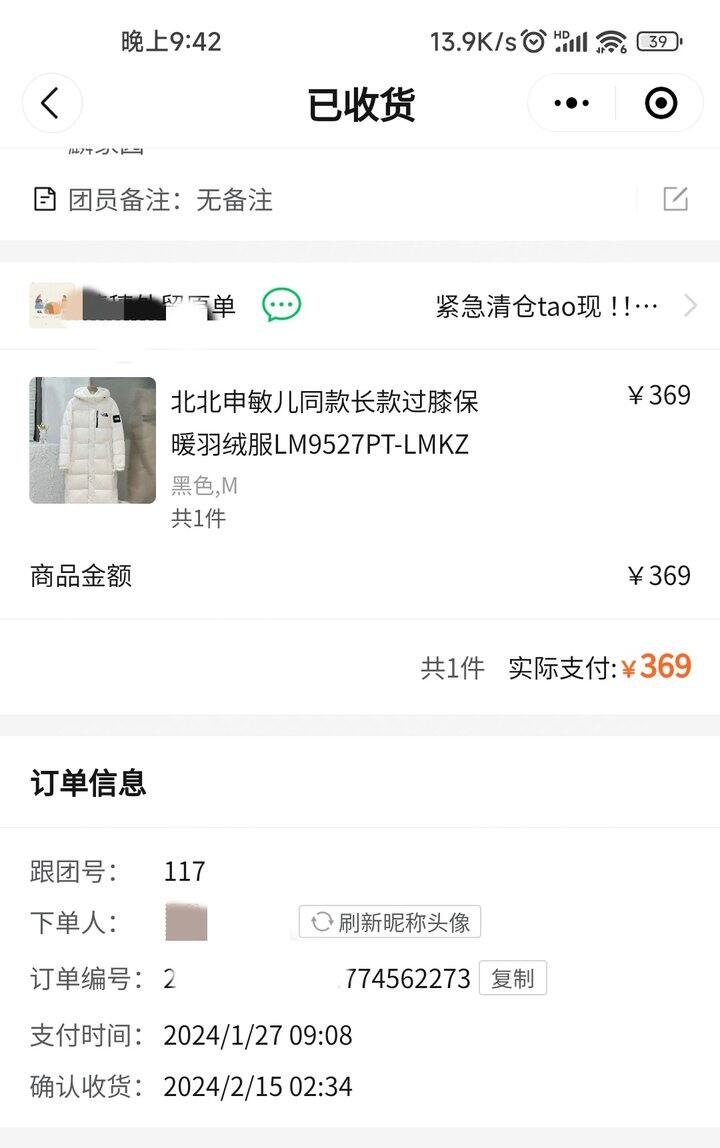Tap the mini program circle exit icon
The height and width of the screenshot is (1148, 720).
[660, 103]
